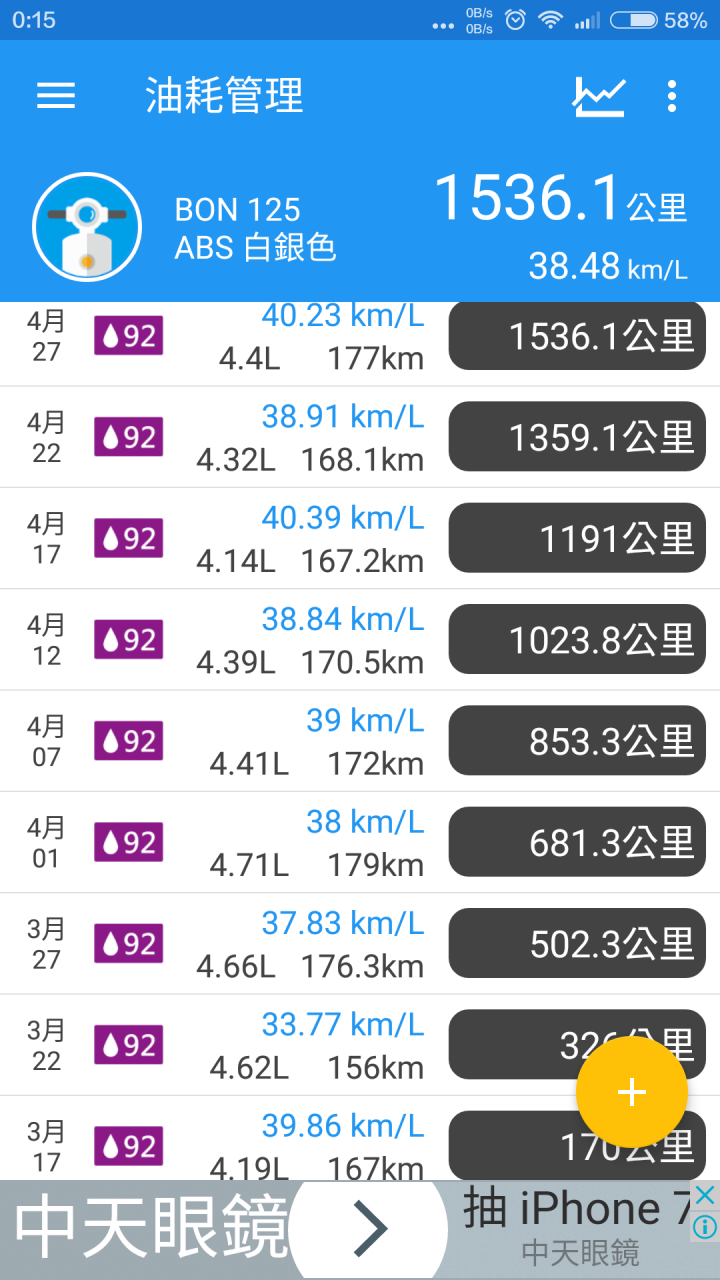Close the bottom ad banner
Viewport: 720px width, 1280px height.
pyautogui.click(x=705, y=1195)
